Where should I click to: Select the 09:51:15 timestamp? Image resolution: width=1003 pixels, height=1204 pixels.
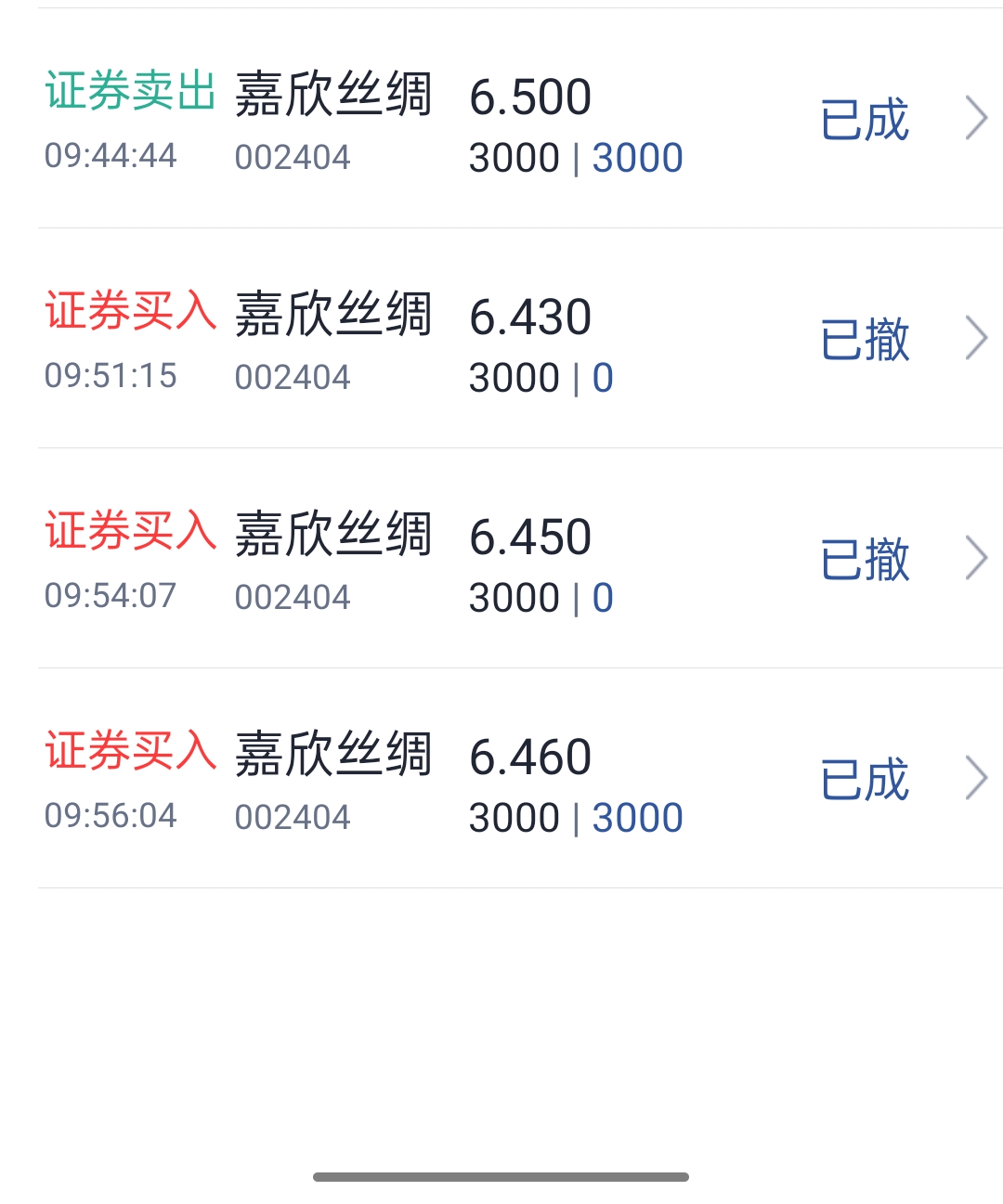pyautogui.click(x=112, y=376)
